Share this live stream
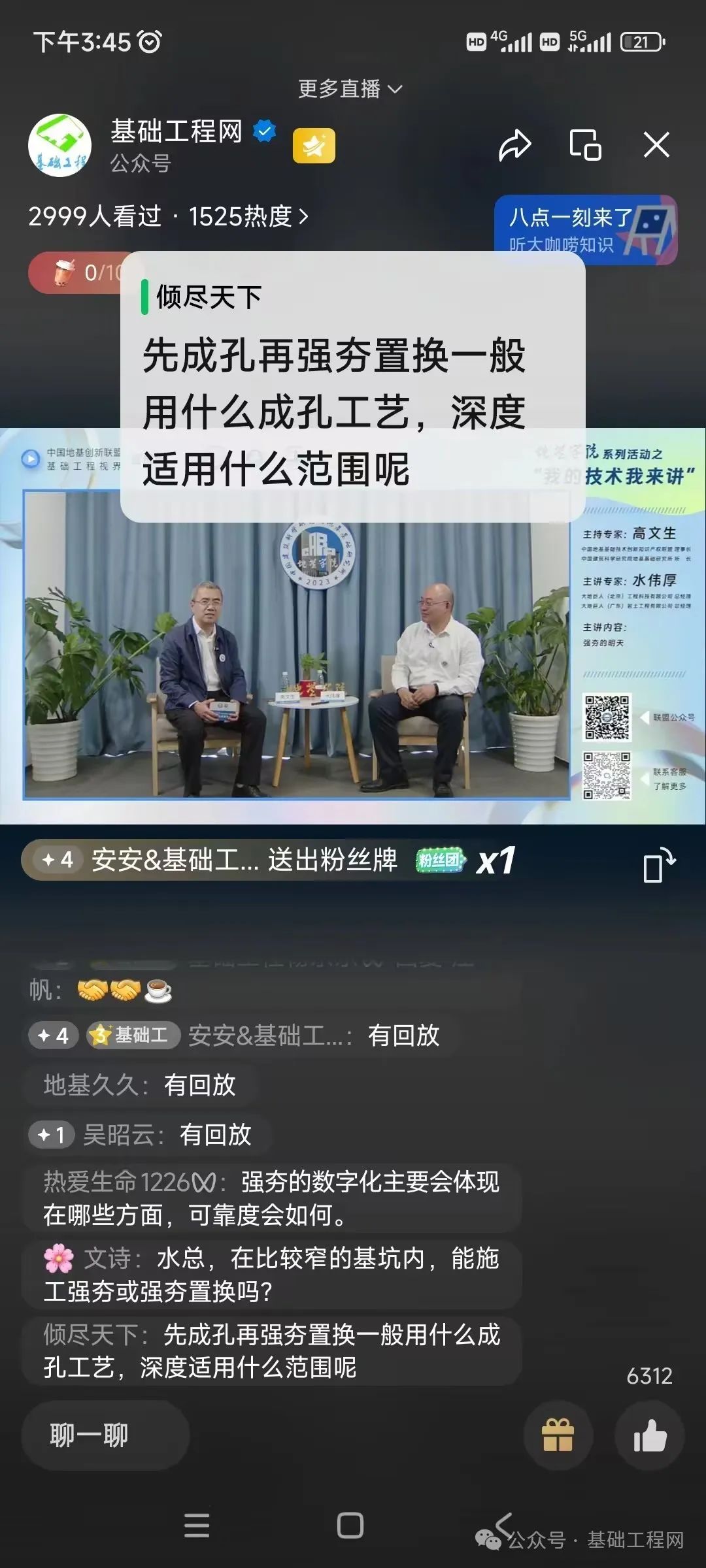Screen dimensions: 706x1568 pyautogui.click(x=514, y=145)
